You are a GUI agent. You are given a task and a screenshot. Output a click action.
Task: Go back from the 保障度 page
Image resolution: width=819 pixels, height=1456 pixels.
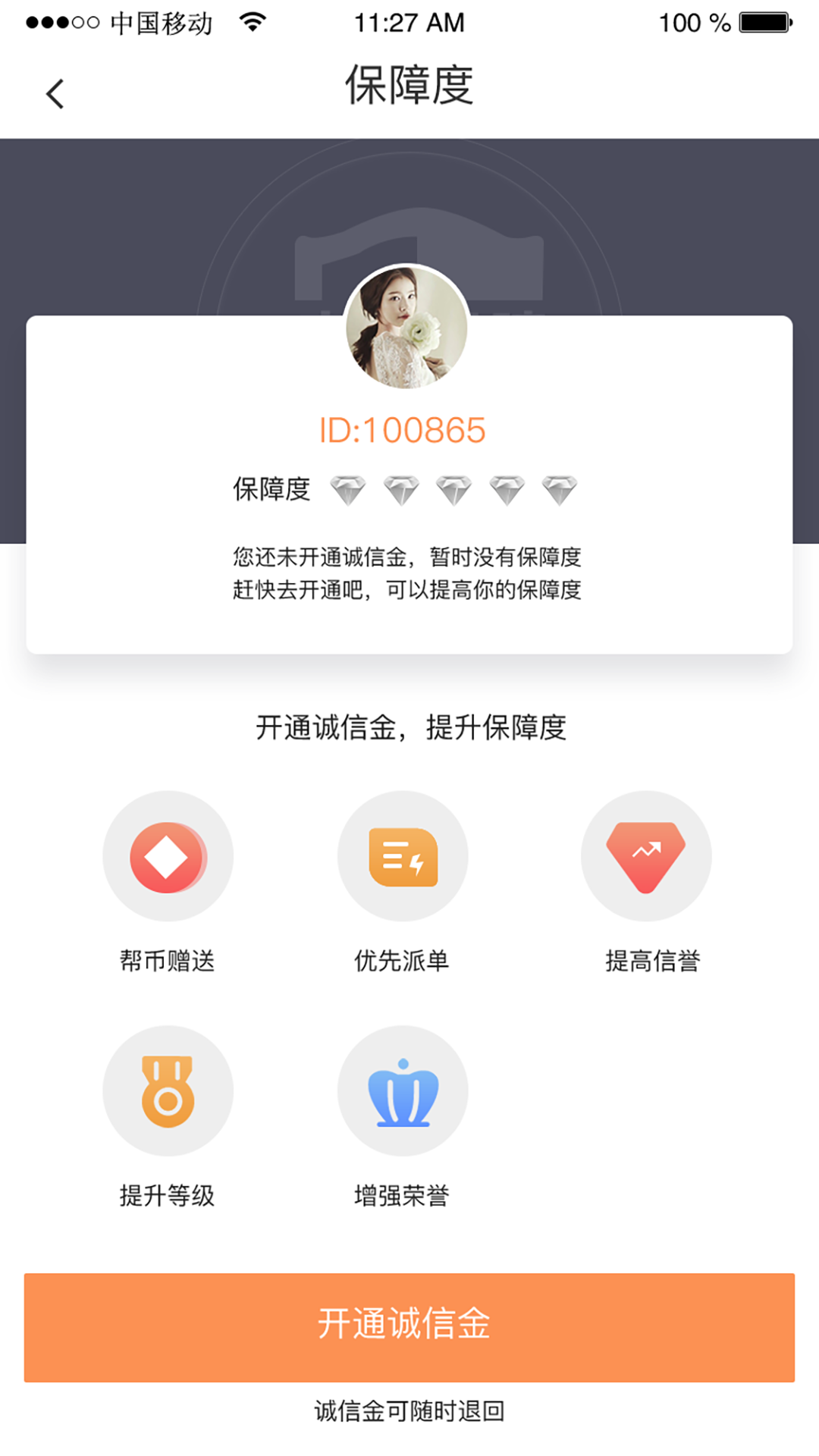tap(55, 94)
